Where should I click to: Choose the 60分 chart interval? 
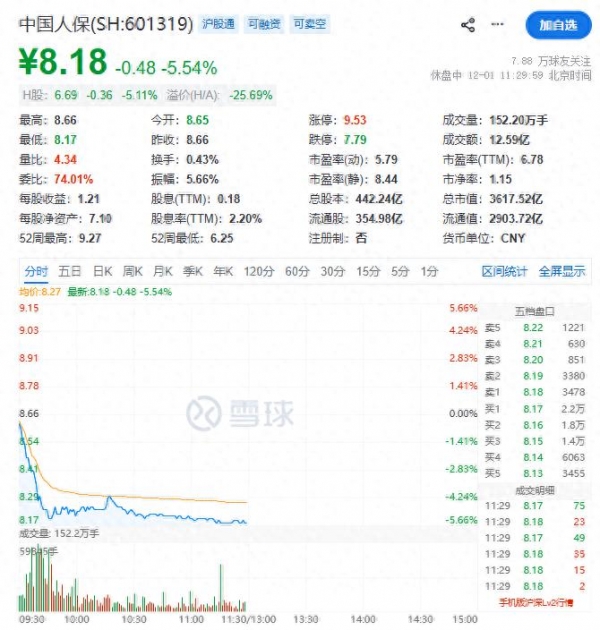(x=297, y=271)
